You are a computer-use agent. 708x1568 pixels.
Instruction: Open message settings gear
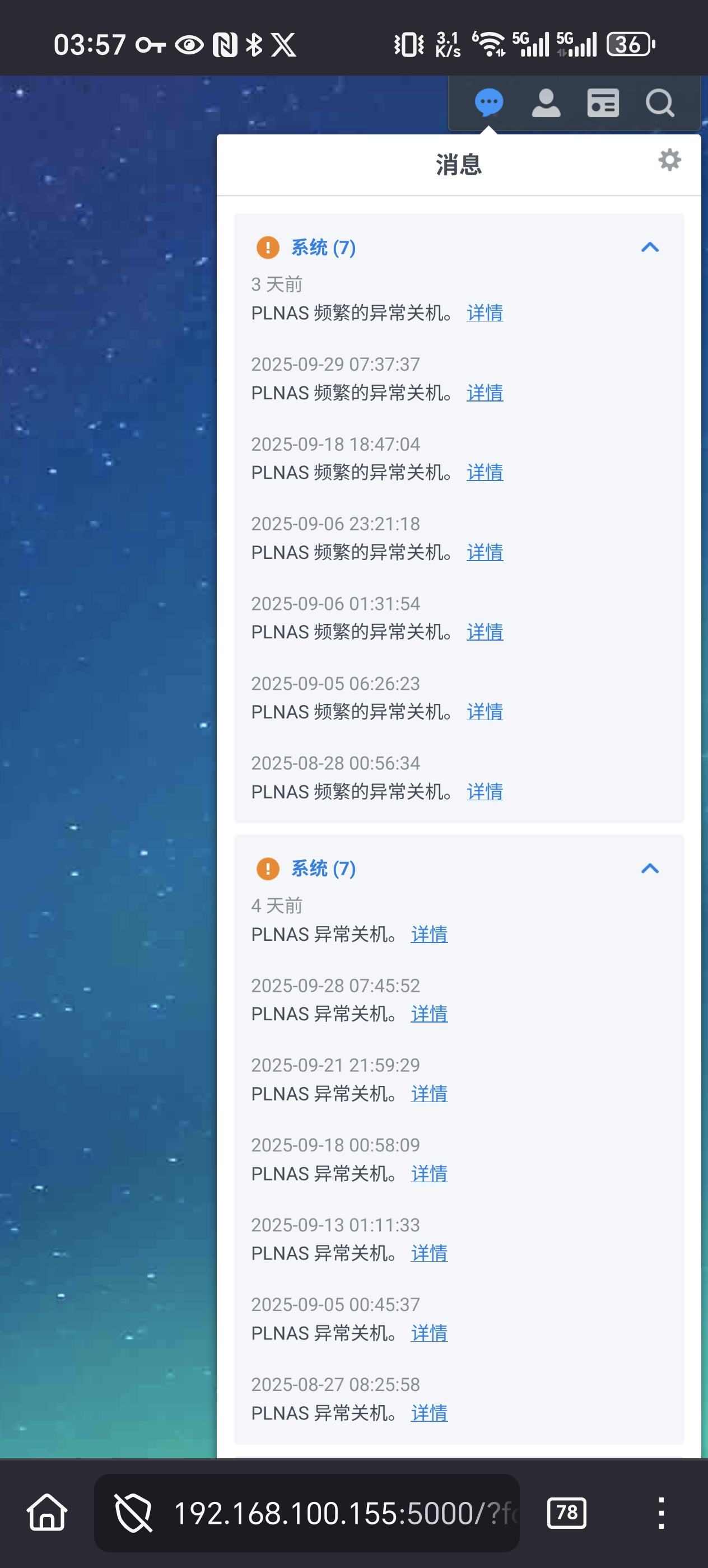tap(669, 160)
